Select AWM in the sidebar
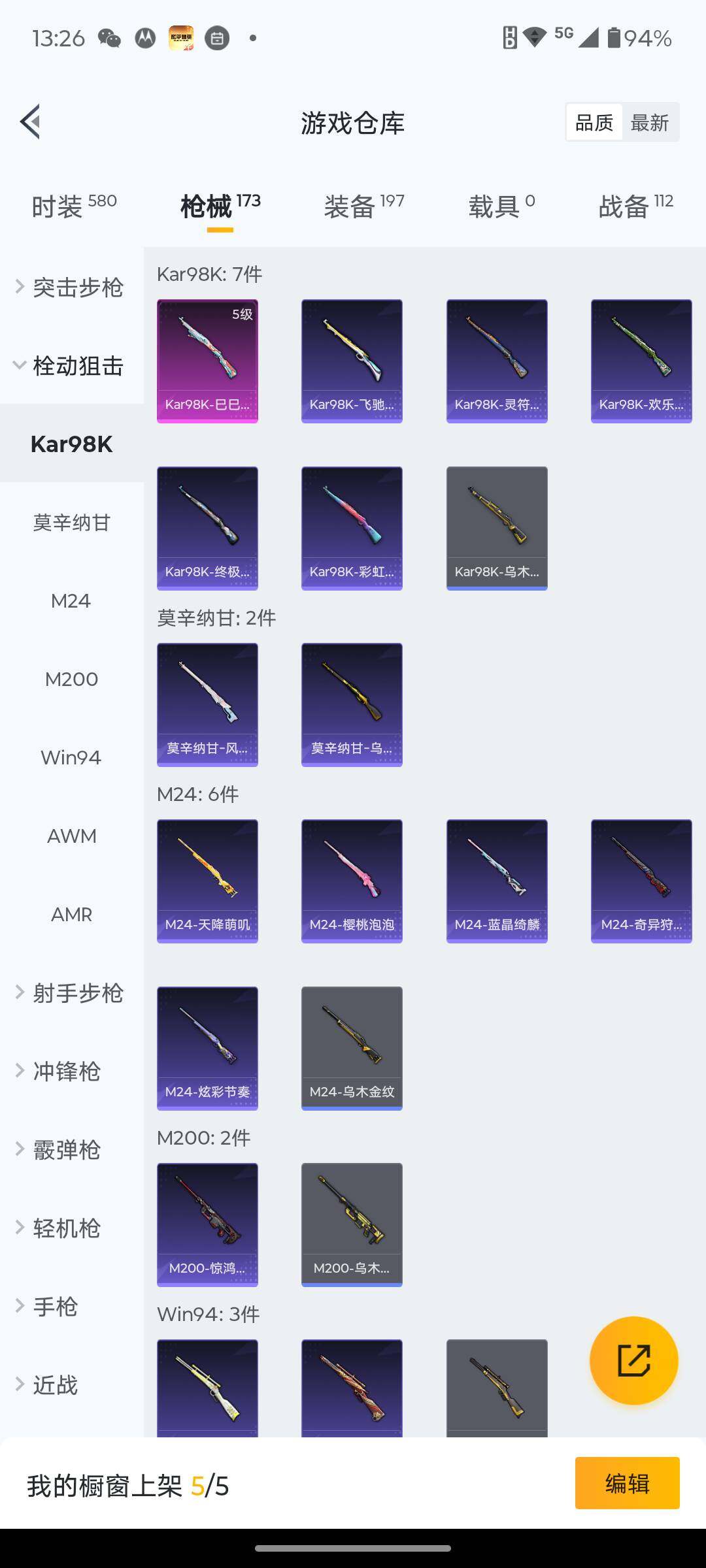 click(x=71, y=836)
